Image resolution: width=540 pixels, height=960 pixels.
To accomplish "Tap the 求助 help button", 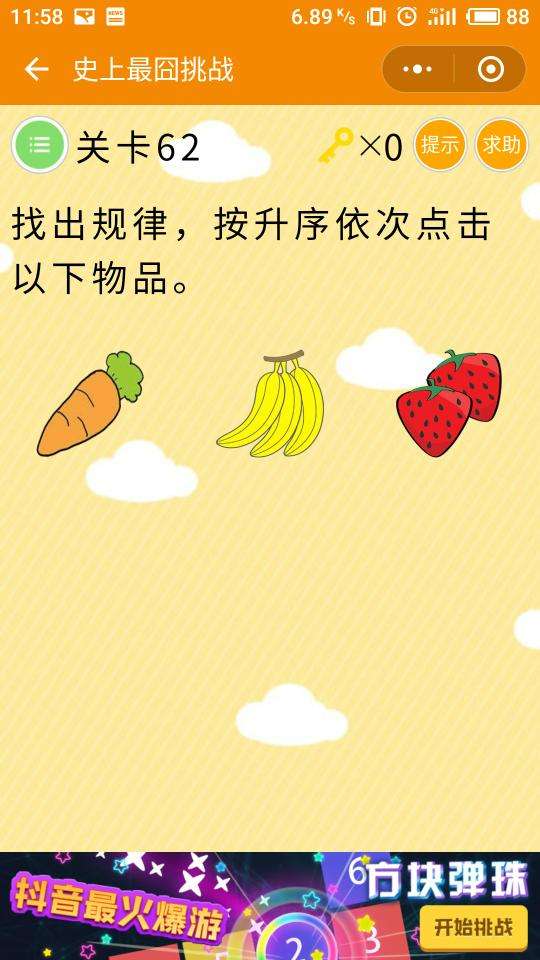I will [x=501, y=145].
